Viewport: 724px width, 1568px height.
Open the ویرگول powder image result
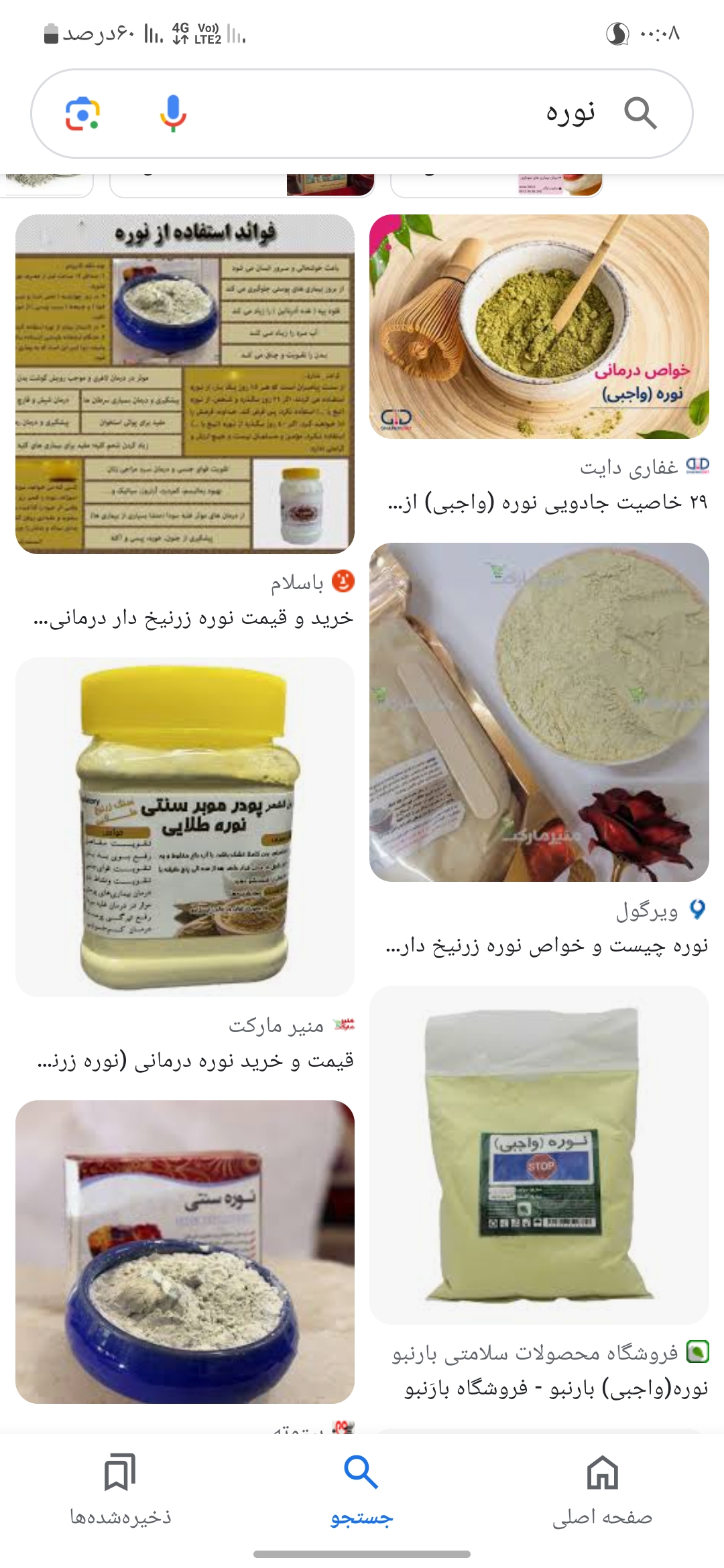[x=539, y=712]
